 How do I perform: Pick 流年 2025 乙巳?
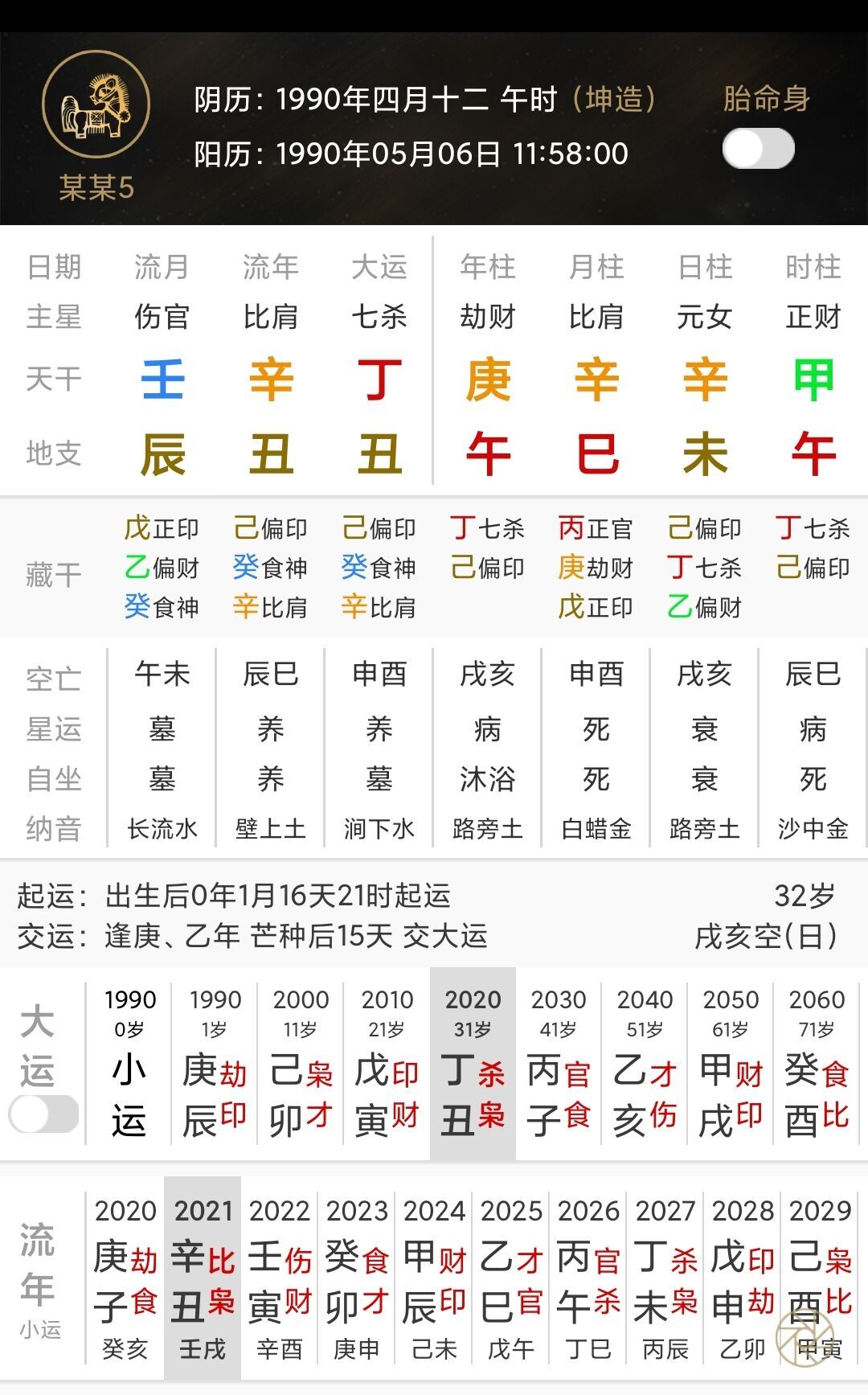point(511,1278)
